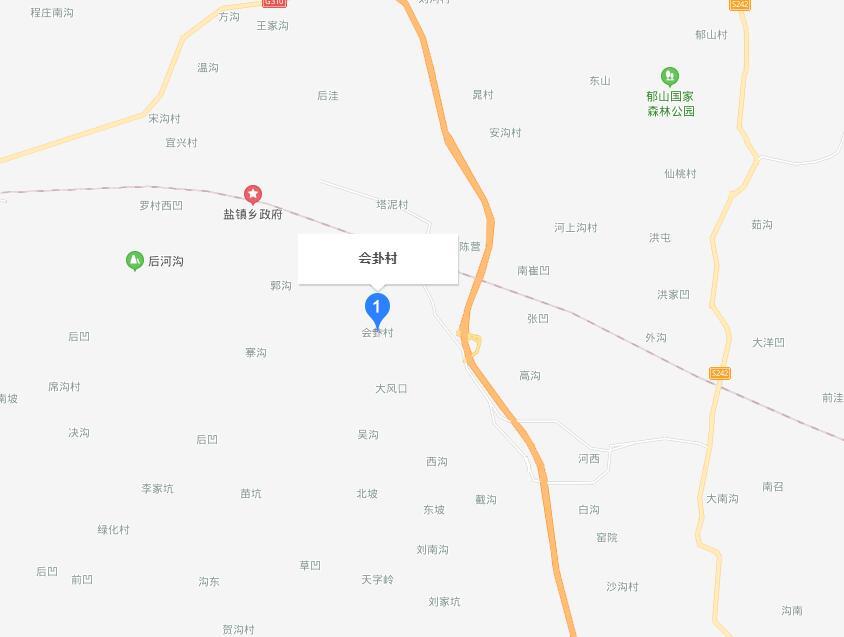Screen dimensions: 844x637
Task: Select the 郁山国家森林公园 park icon
Action: click(x=670, y=76)
